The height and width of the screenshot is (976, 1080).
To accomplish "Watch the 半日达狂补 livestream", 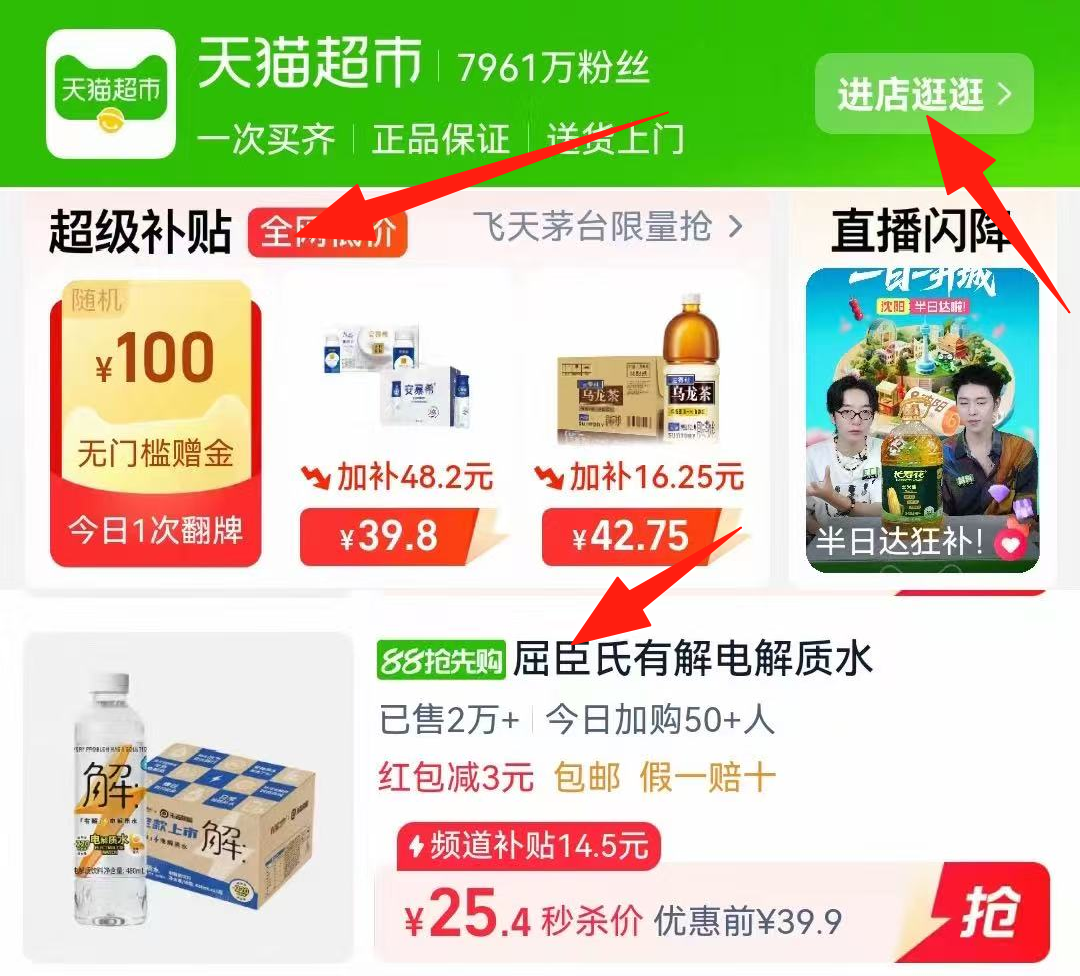I will (x=922, y=420).
